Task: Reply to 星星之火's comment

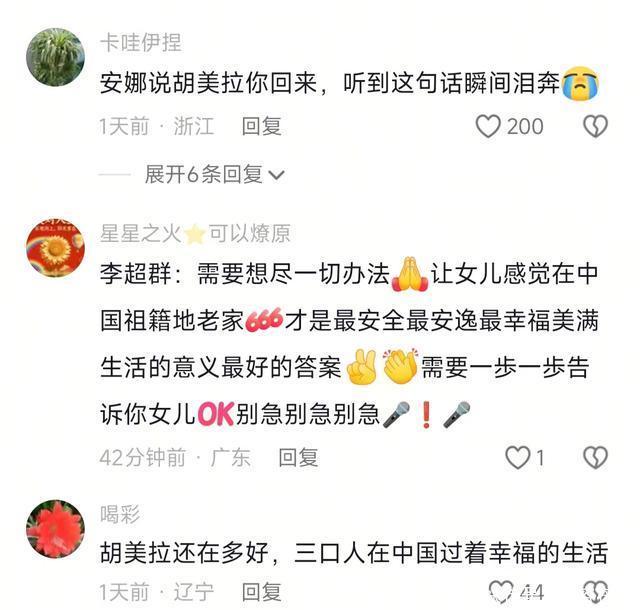Action: point(298,458)
